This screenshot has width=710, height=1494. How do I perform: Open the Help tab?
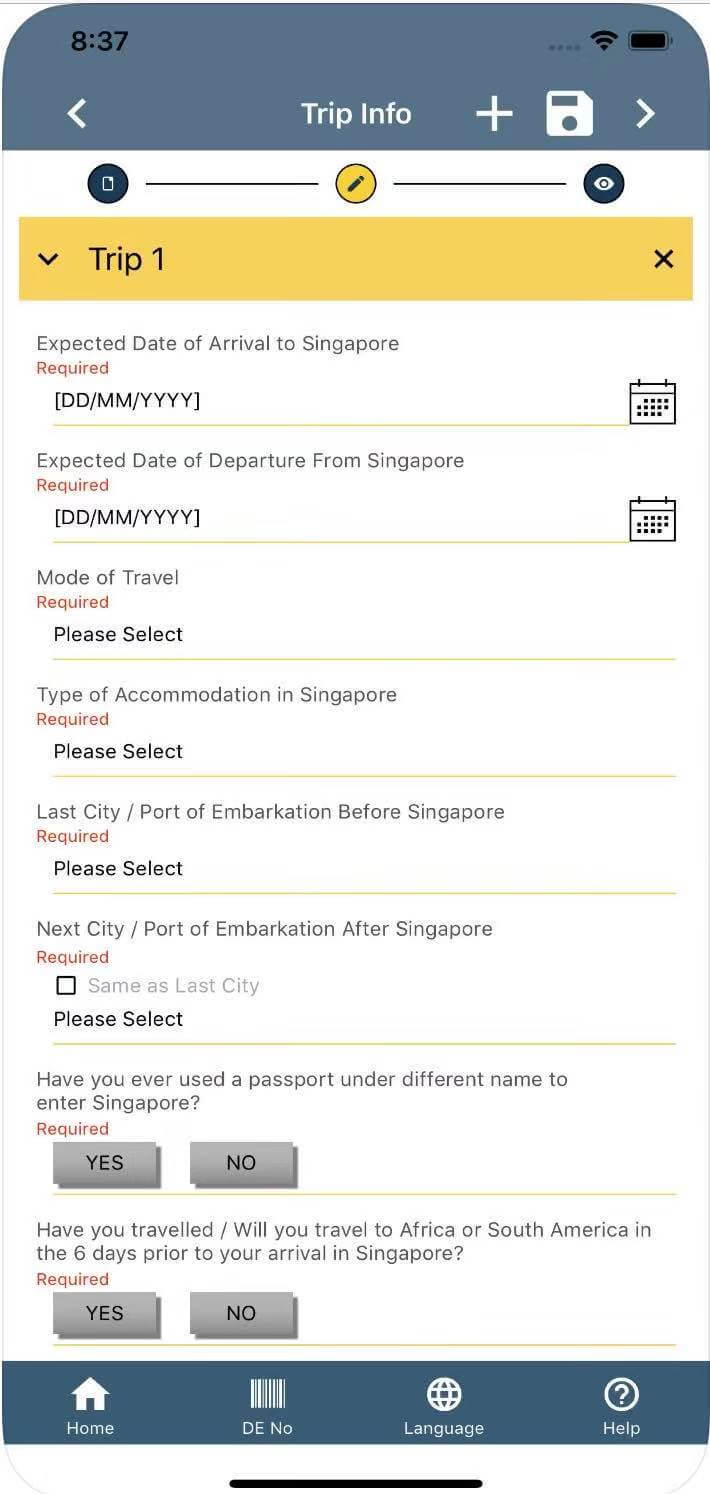click(x=621, y=1405)
